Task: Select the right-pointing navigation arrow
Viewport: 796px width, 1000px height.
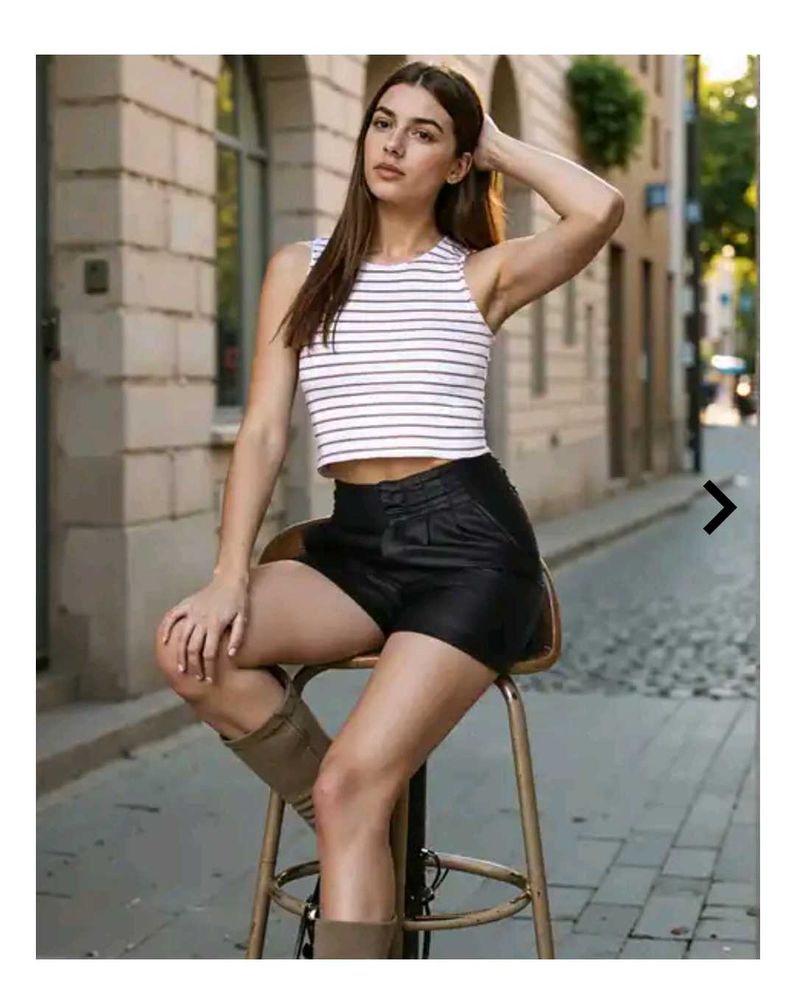Action: point(716,507)
